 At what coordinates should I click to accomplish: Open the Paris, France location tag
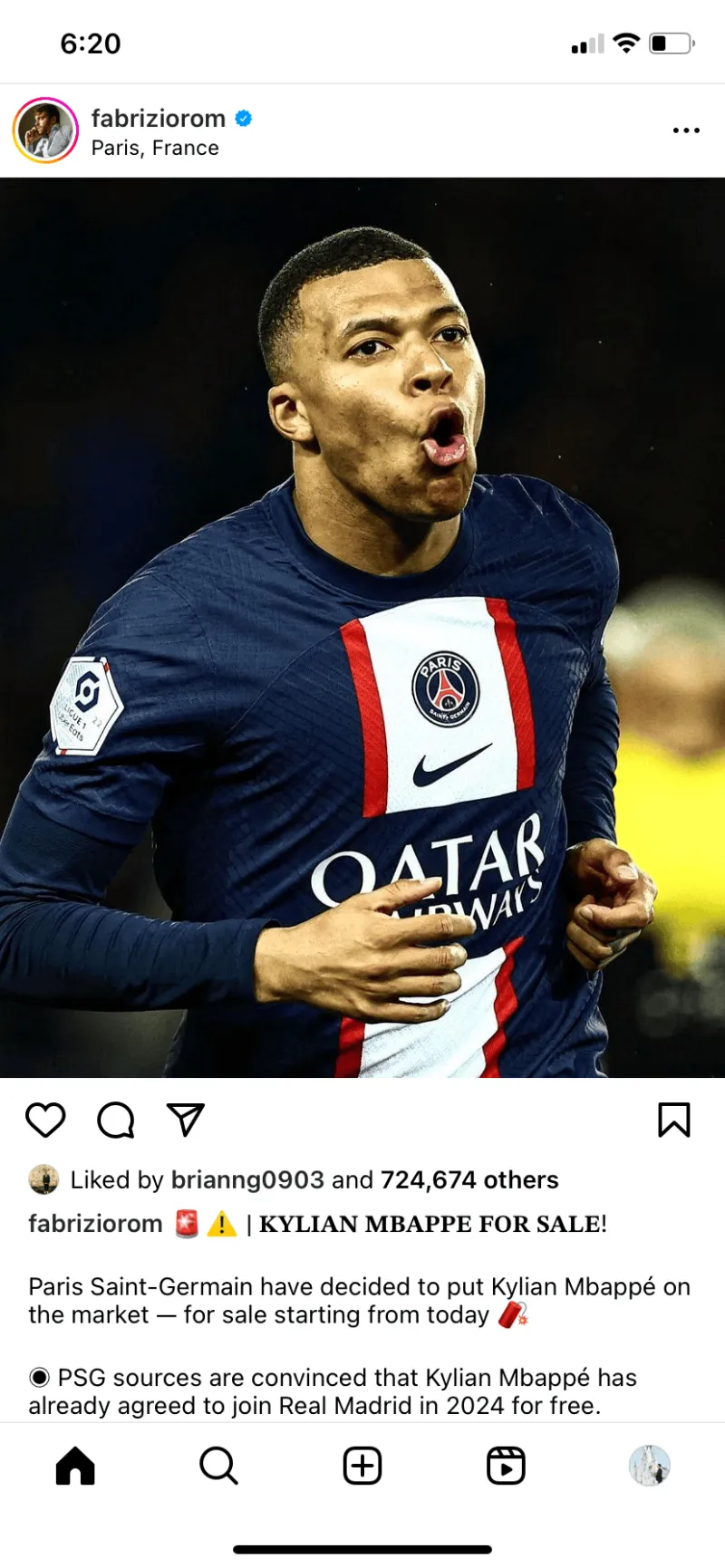155,149
